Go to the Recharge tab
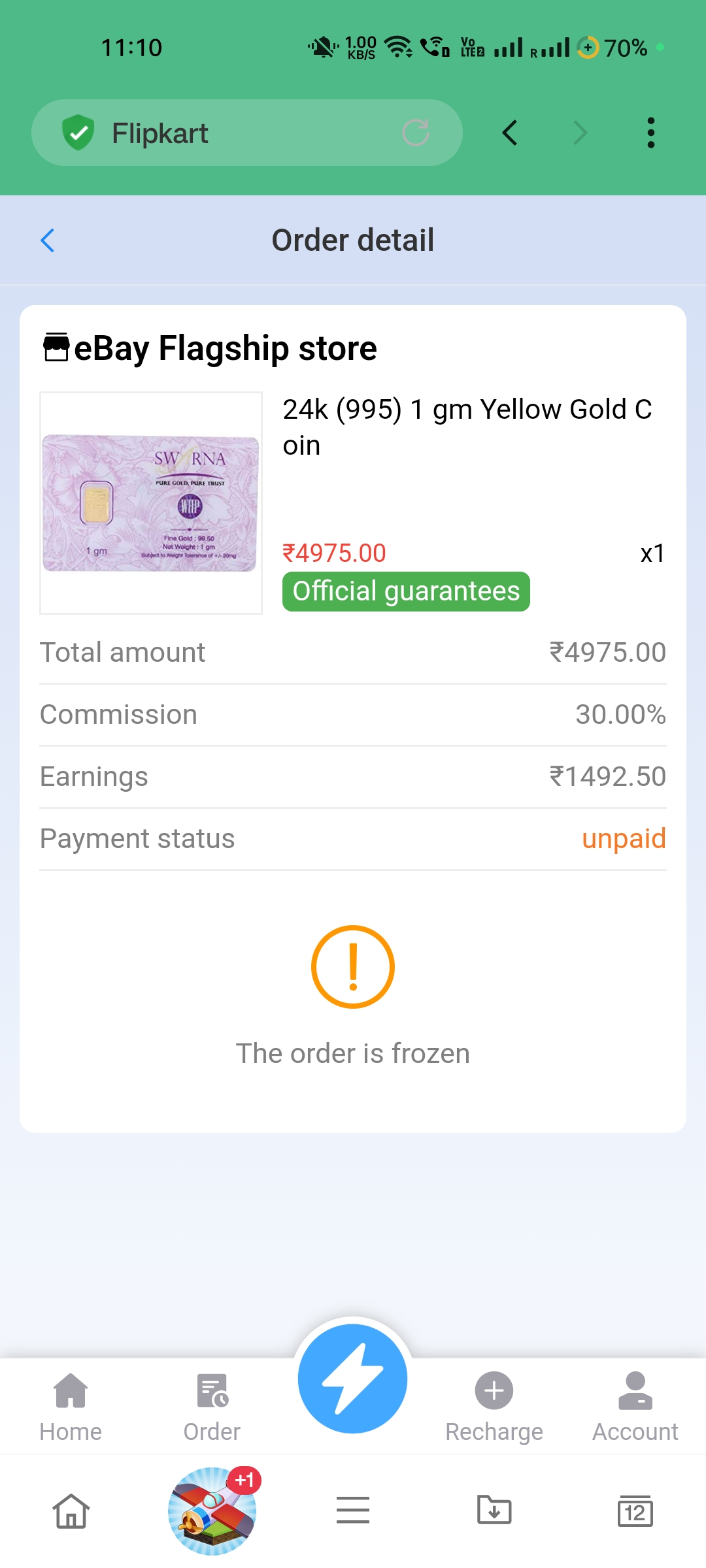 click(x=494, y=1406)
